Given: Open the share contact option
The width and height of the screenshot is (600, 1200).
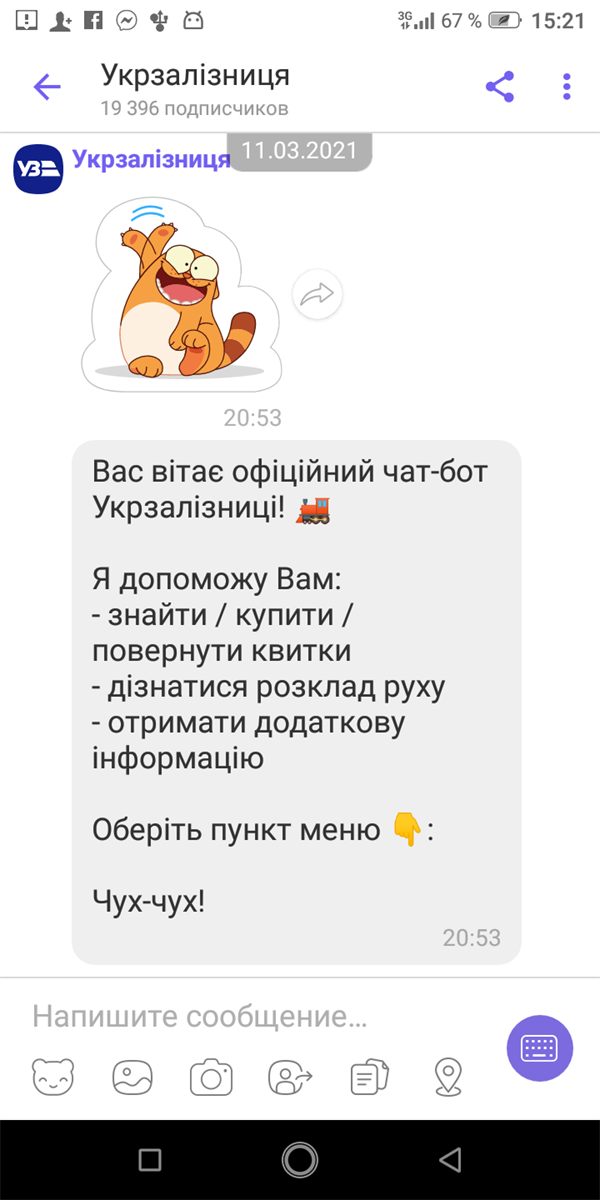Looking at the screenshot, I should pos(290,1077).
